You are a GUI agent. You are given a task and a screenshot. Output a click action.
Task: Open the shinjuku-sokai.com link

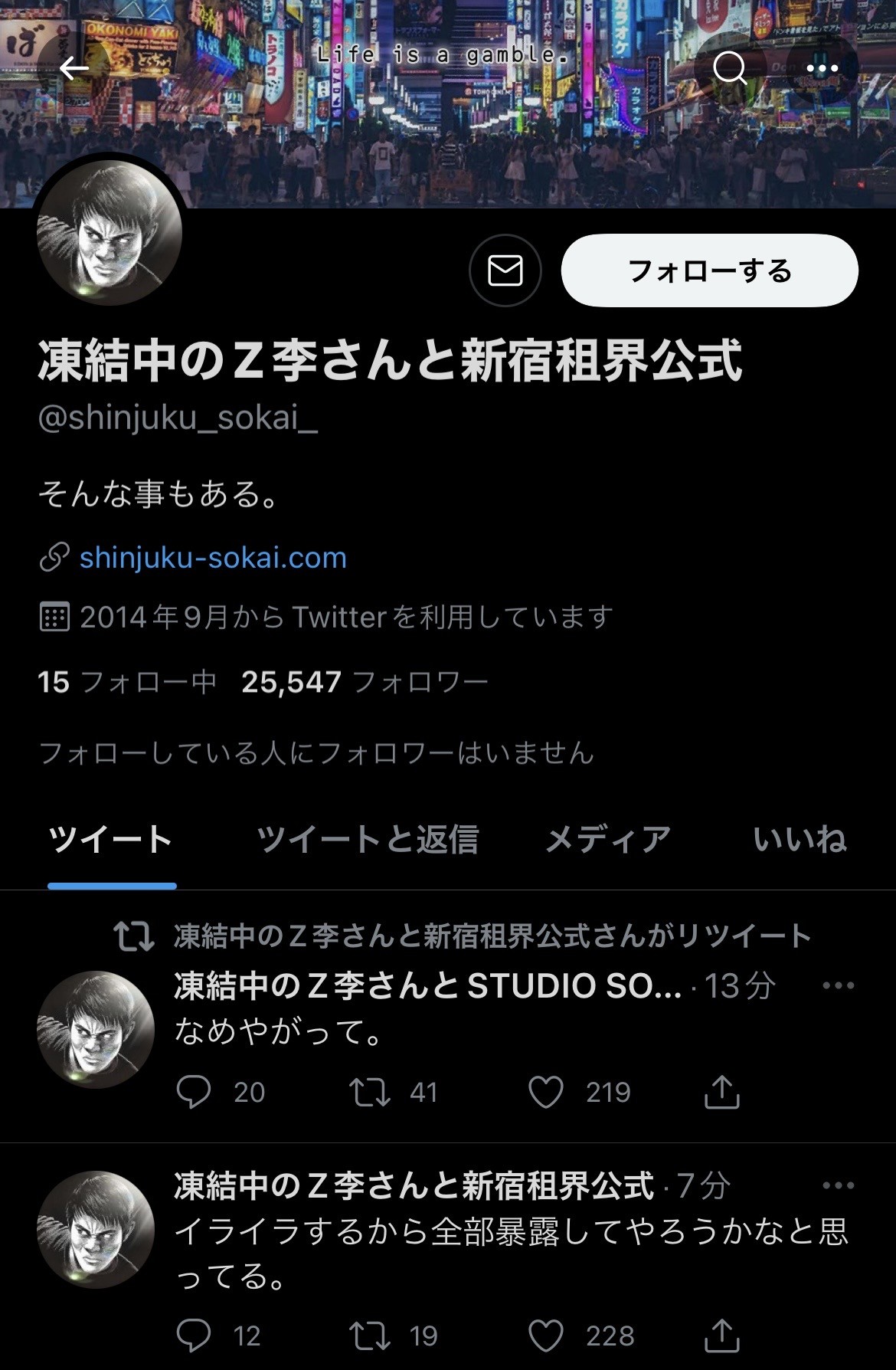tap(213, 558)
